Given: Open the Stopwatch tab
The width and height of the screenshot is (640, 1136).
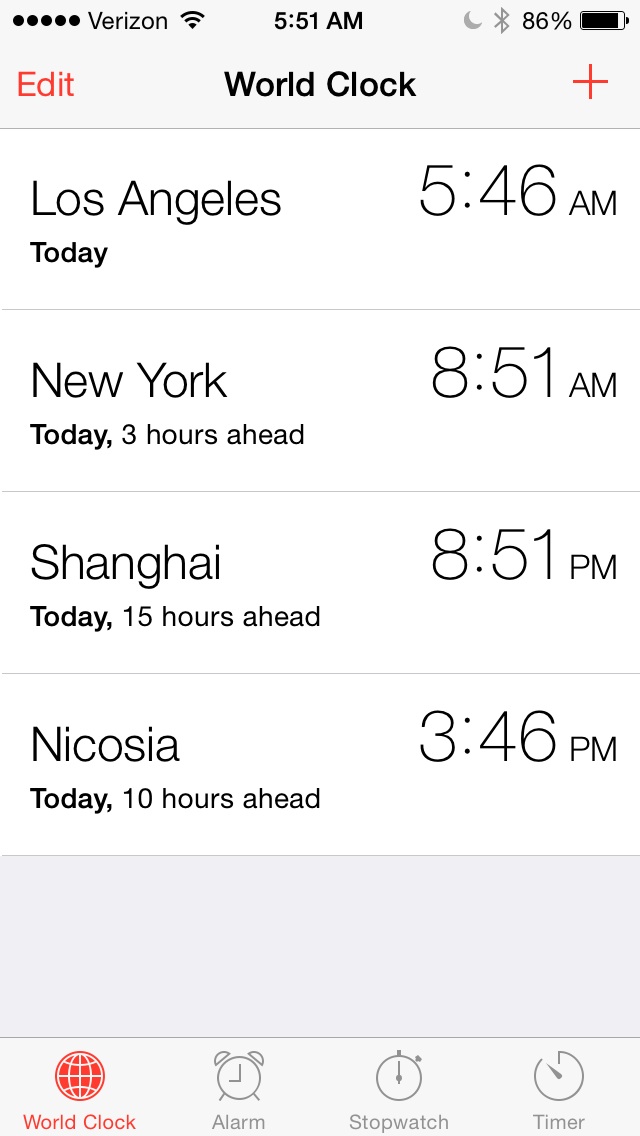Looking at the screenshot, I should click(x=399, y=1088).
